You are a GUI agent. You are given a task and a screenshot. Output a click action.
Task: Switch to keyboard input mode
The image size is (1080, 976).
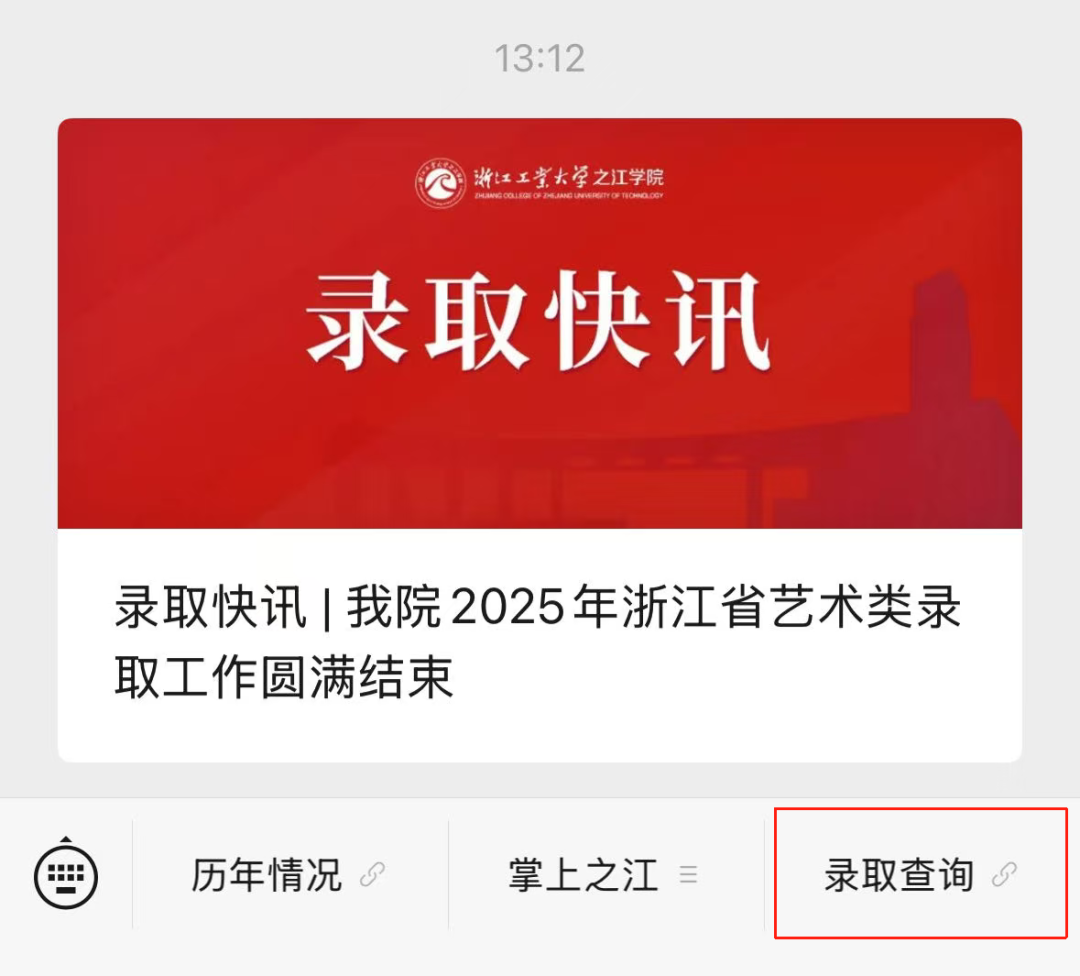[x=66, y=876]
